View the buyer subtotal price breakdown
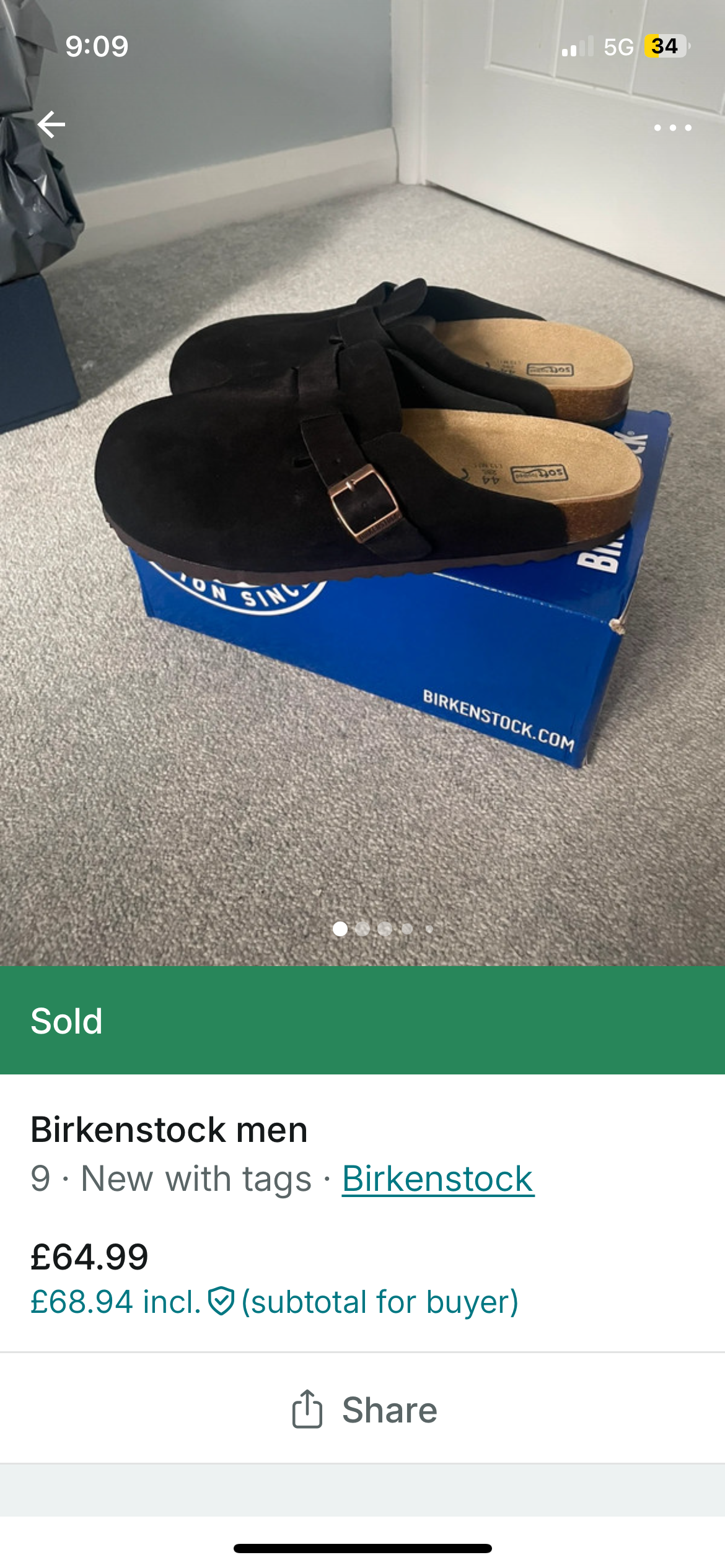 [x=274, y=1301]
